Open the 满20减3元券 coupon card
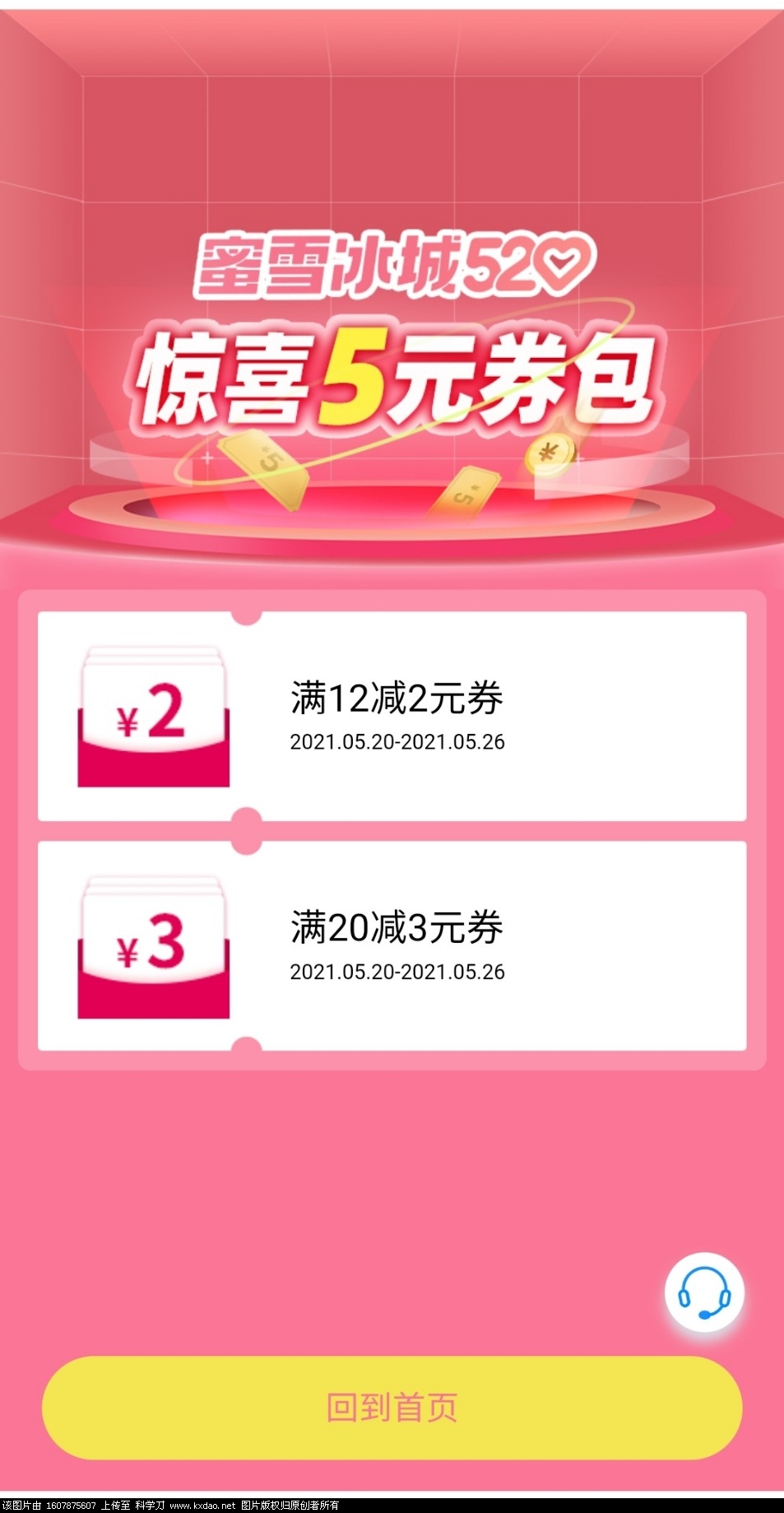 click(392, 945)
